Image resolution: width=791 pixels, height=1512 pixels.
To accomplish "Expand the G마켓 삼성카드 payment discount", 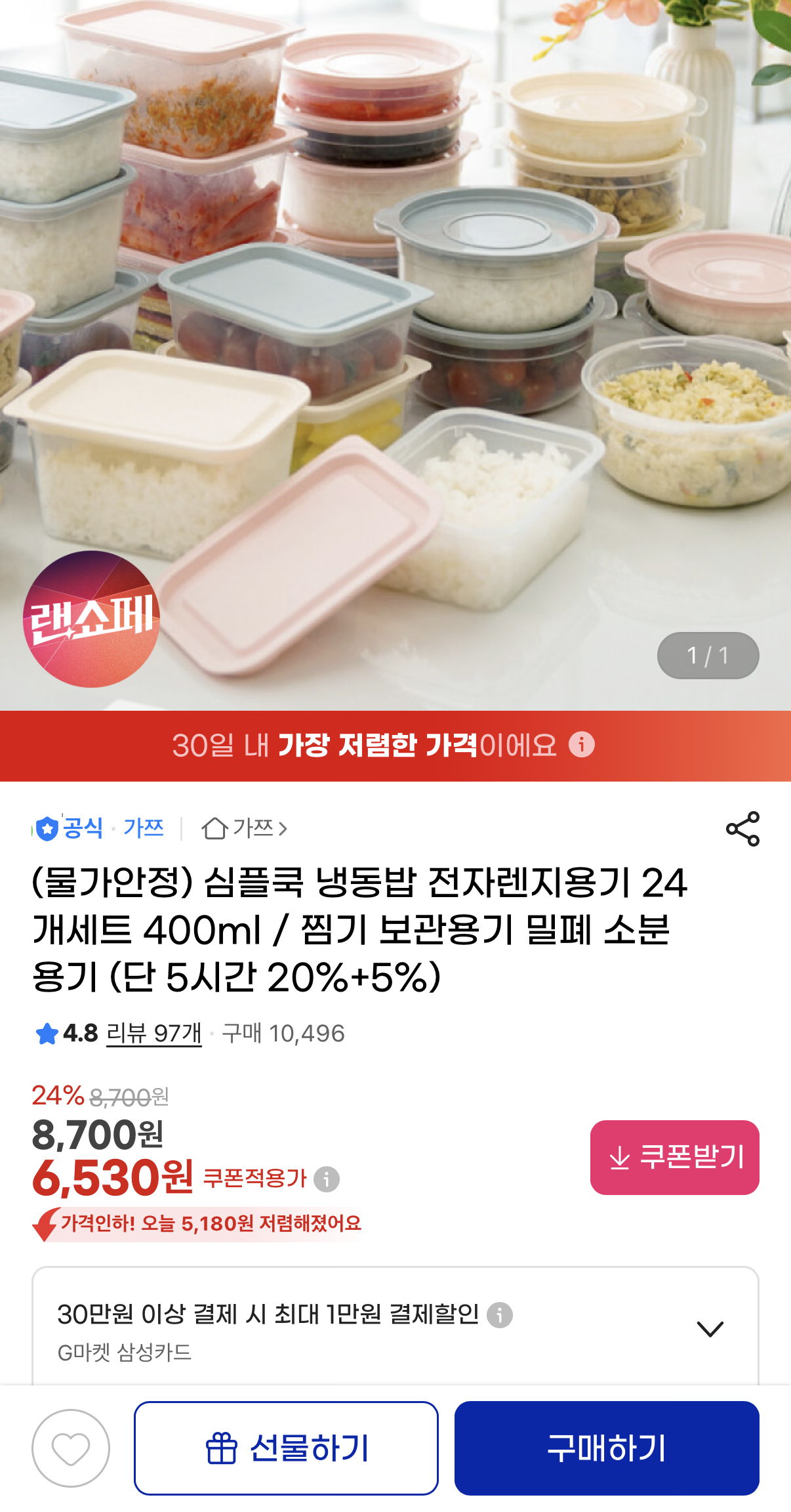I will coord(710,1329).
